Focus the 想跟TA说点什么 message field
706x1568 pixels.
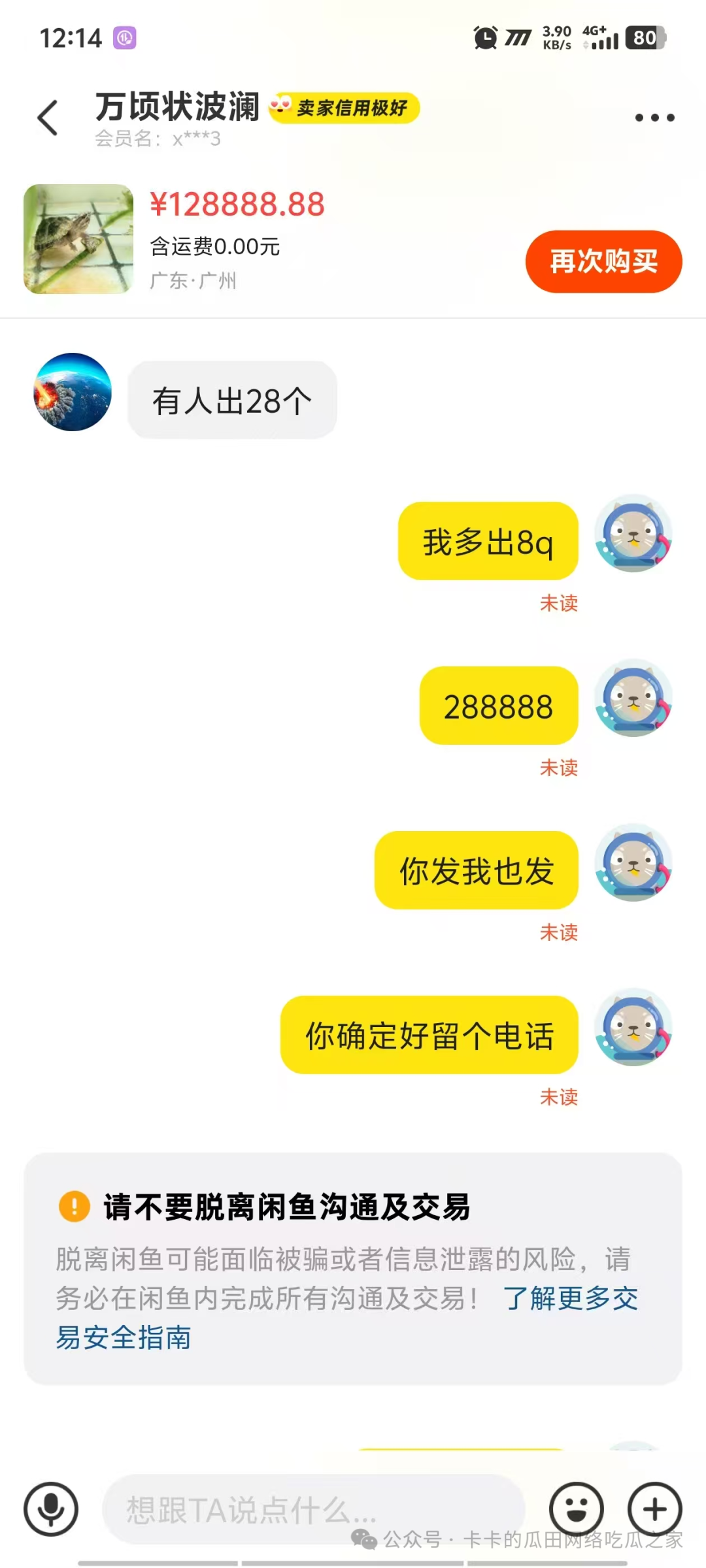pos(314,1509)
